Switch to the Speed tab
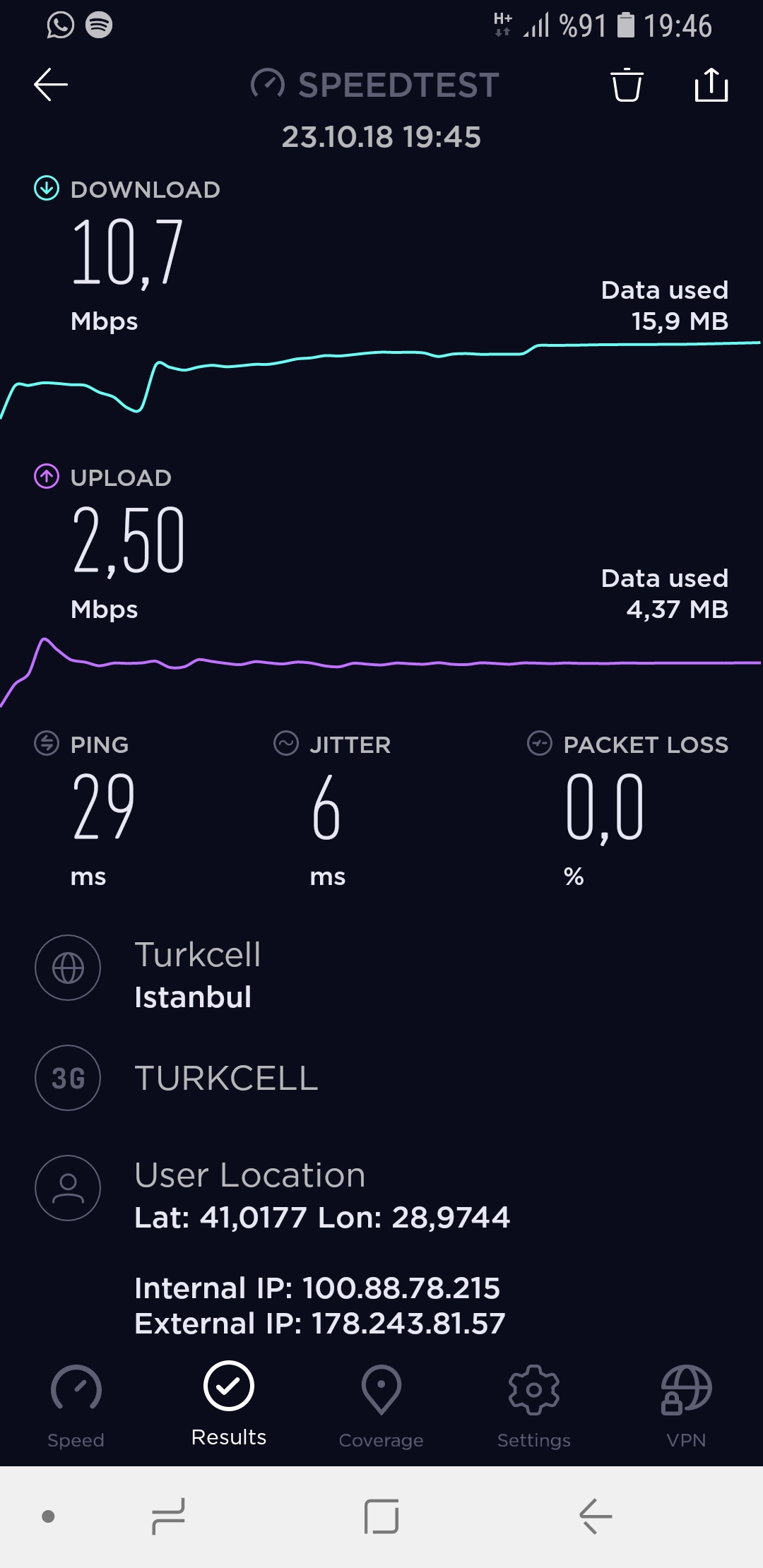This screenshot has height=1568, width=763. [76, 1407]
